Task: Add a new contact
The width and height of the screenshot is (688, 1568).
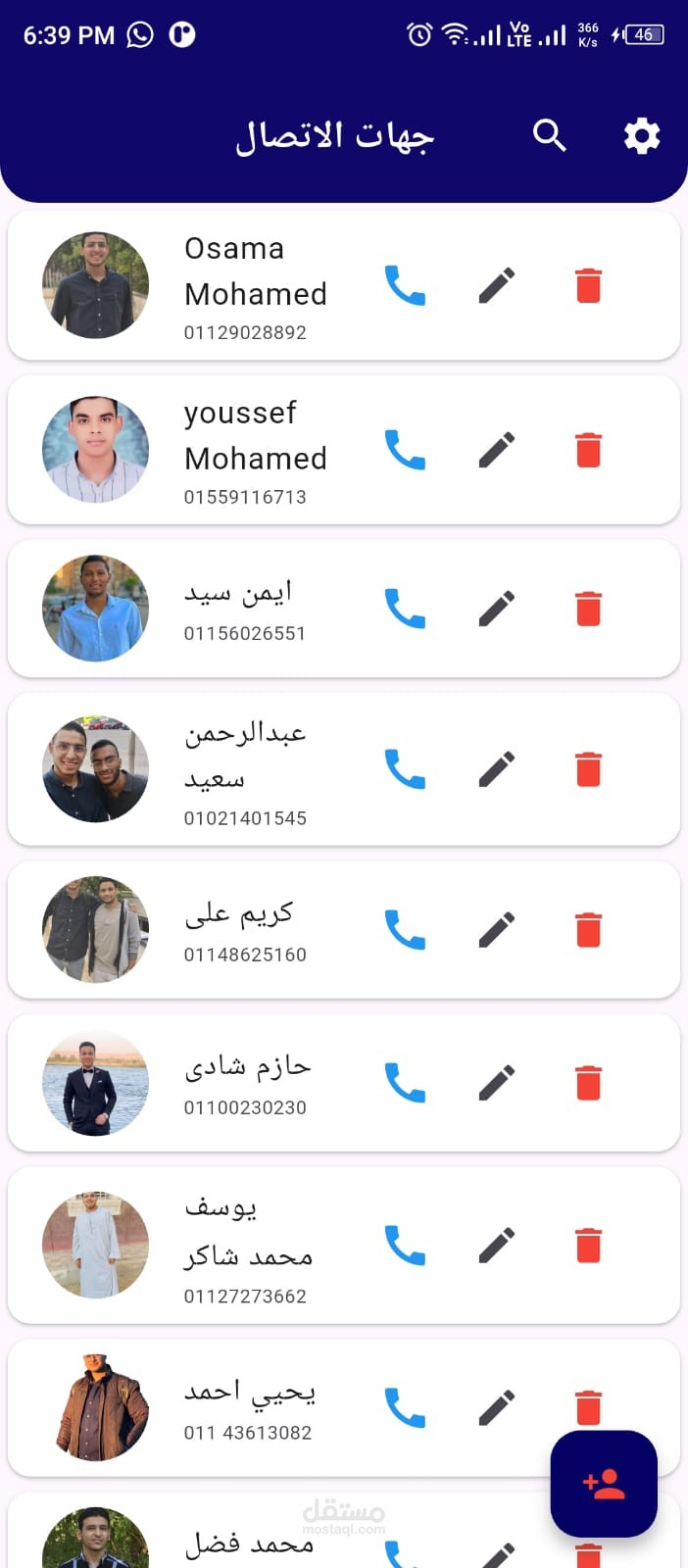Action: (x=604, y=1484)
